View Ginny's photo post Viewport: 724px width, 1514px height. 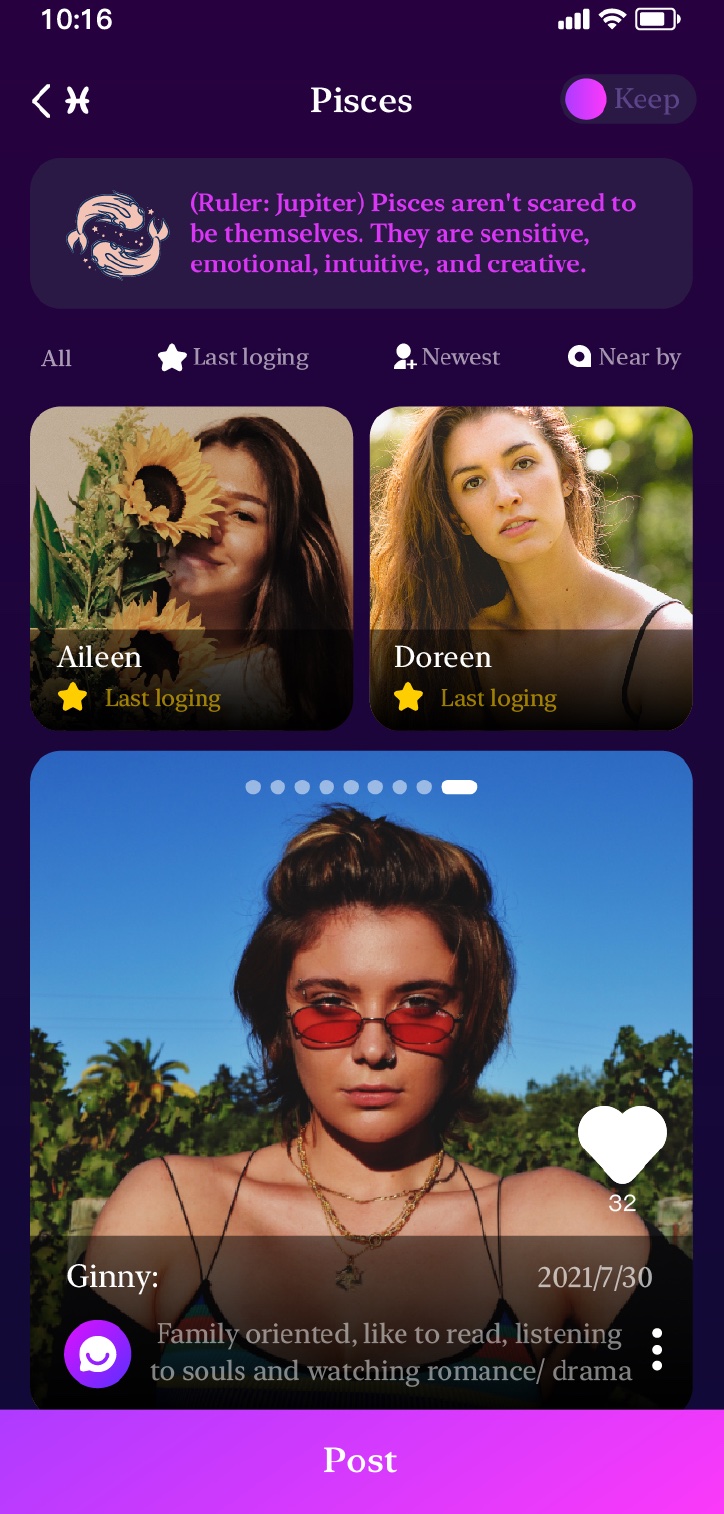click(361, 1000)
